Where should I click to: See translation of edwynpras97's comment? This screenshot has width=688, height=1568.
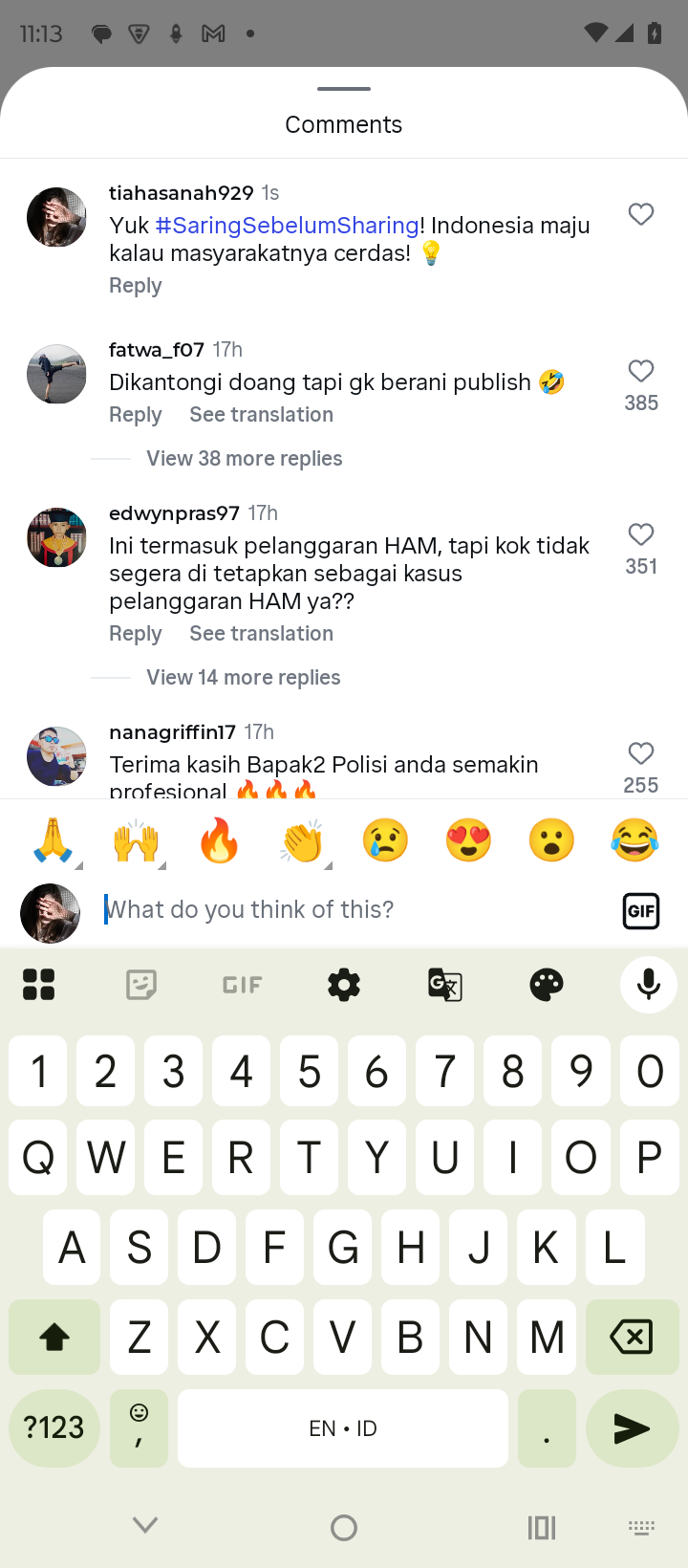[261, 634]
